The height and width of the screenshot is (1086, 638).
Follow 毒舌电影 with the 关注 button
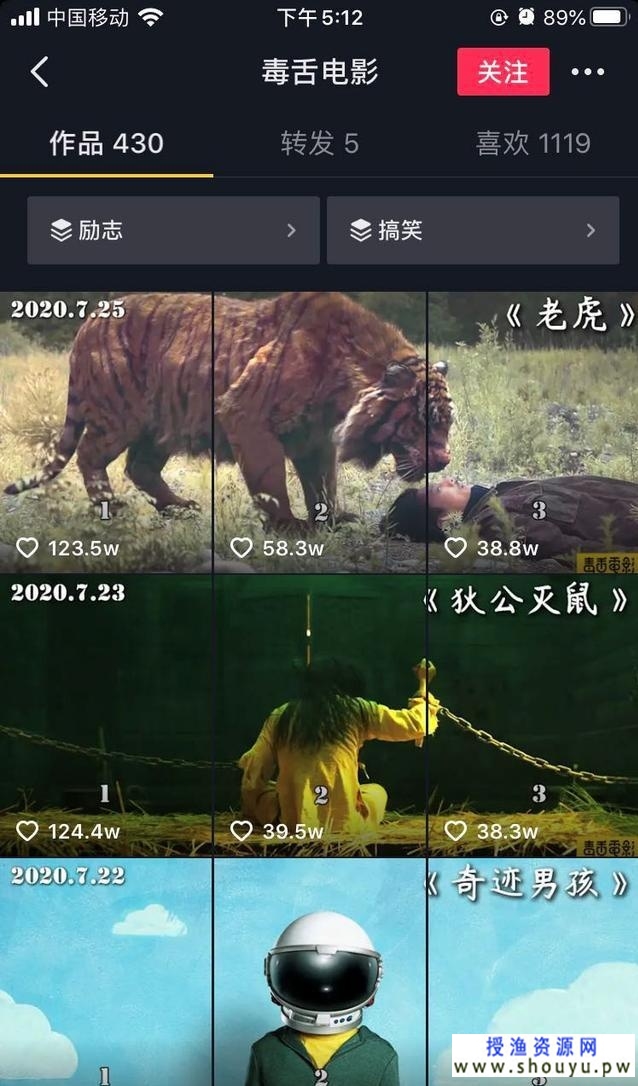503,72
